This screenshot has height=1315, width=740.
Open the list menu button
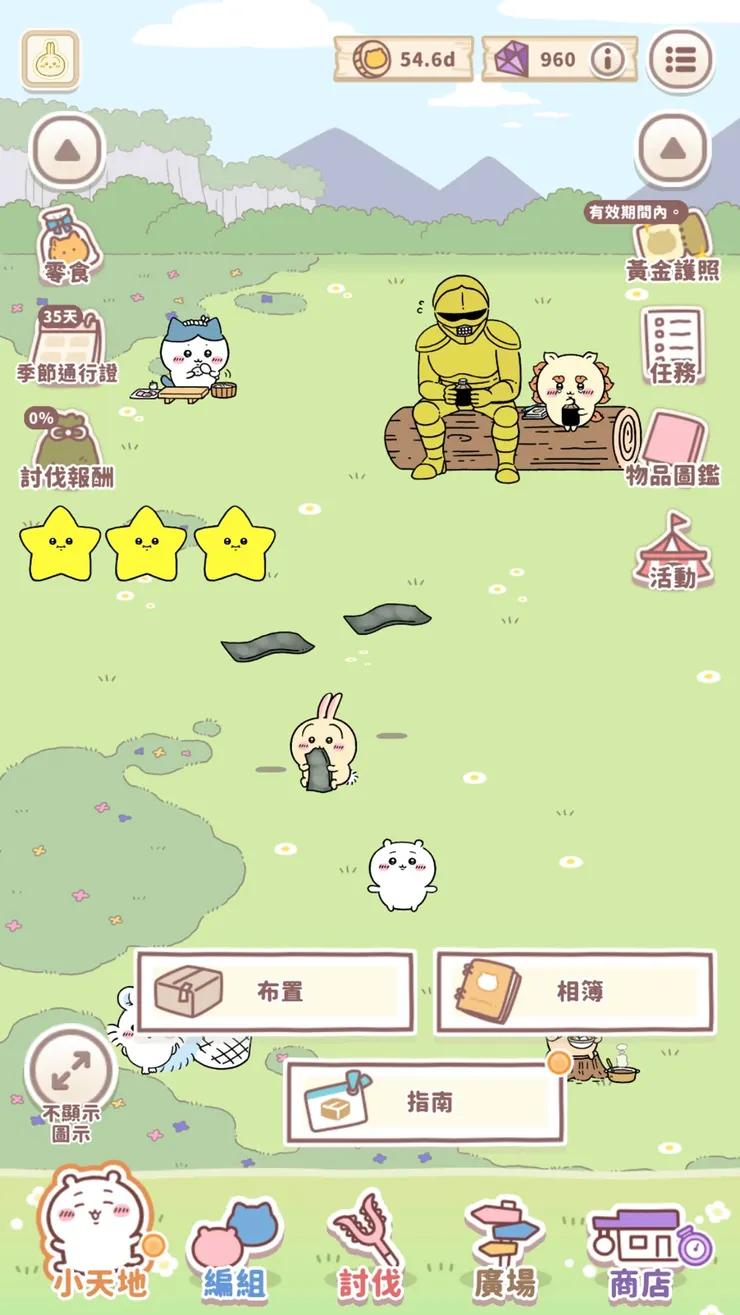[x=681, y=60]
